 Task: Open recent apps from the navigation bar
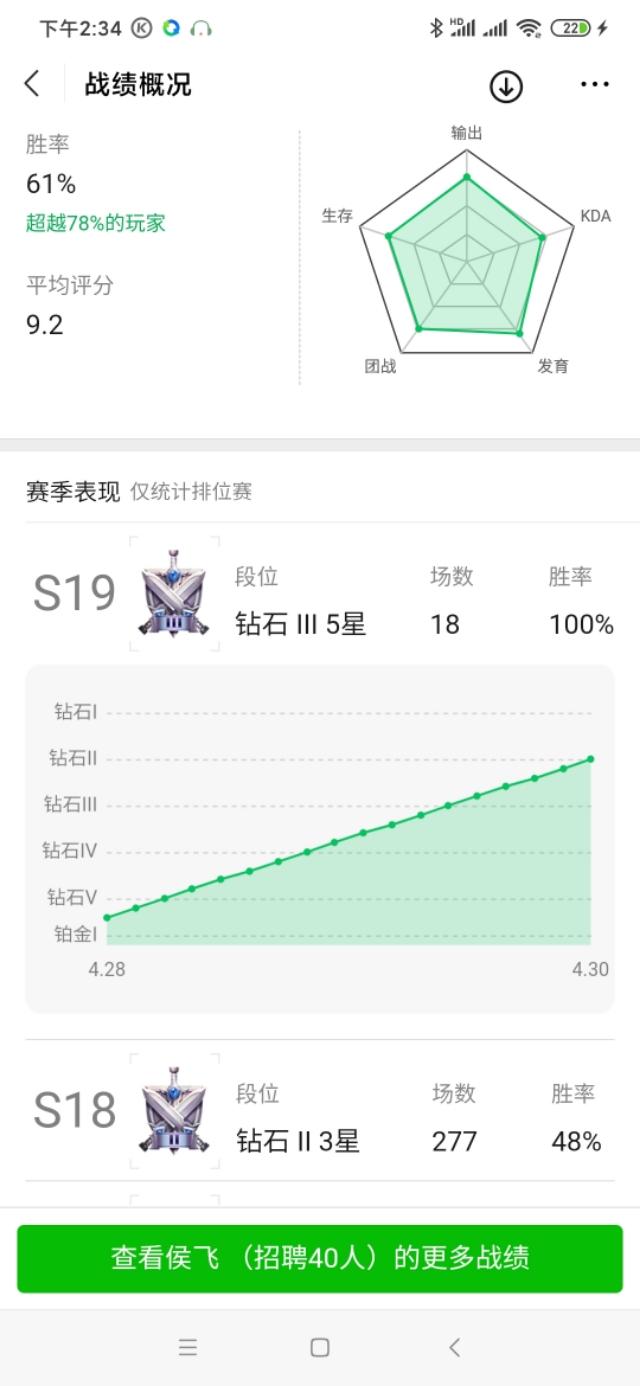[x=188, y=1347]
